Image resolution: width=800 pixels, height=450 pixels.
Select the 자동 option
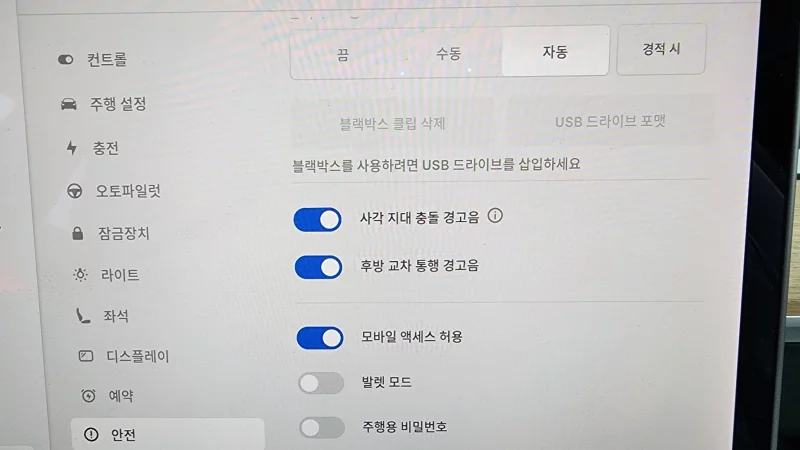pyautogui.click(x=554, y=52)
